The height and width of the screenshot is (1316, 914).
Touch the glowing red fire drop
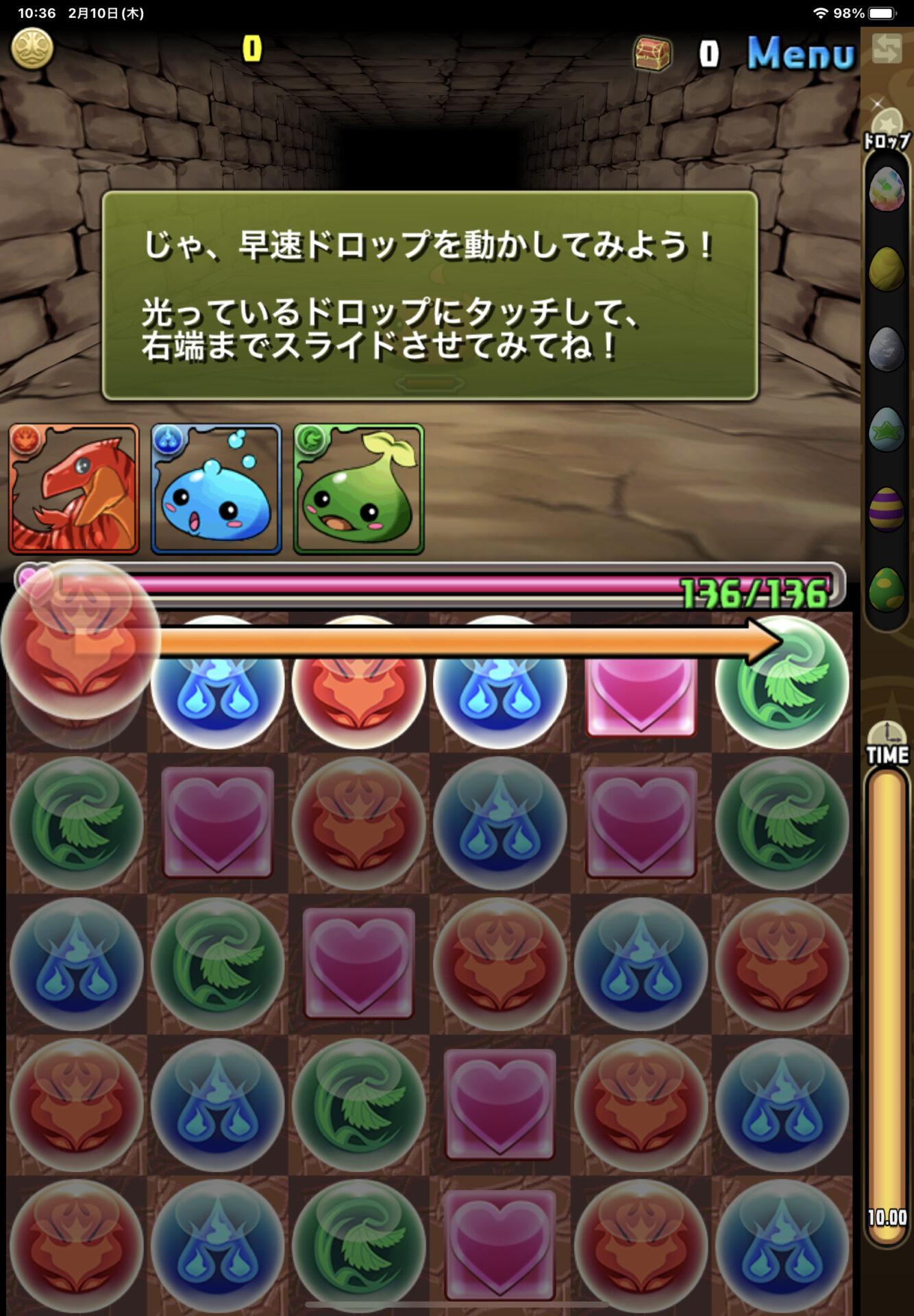coord(79,641)
